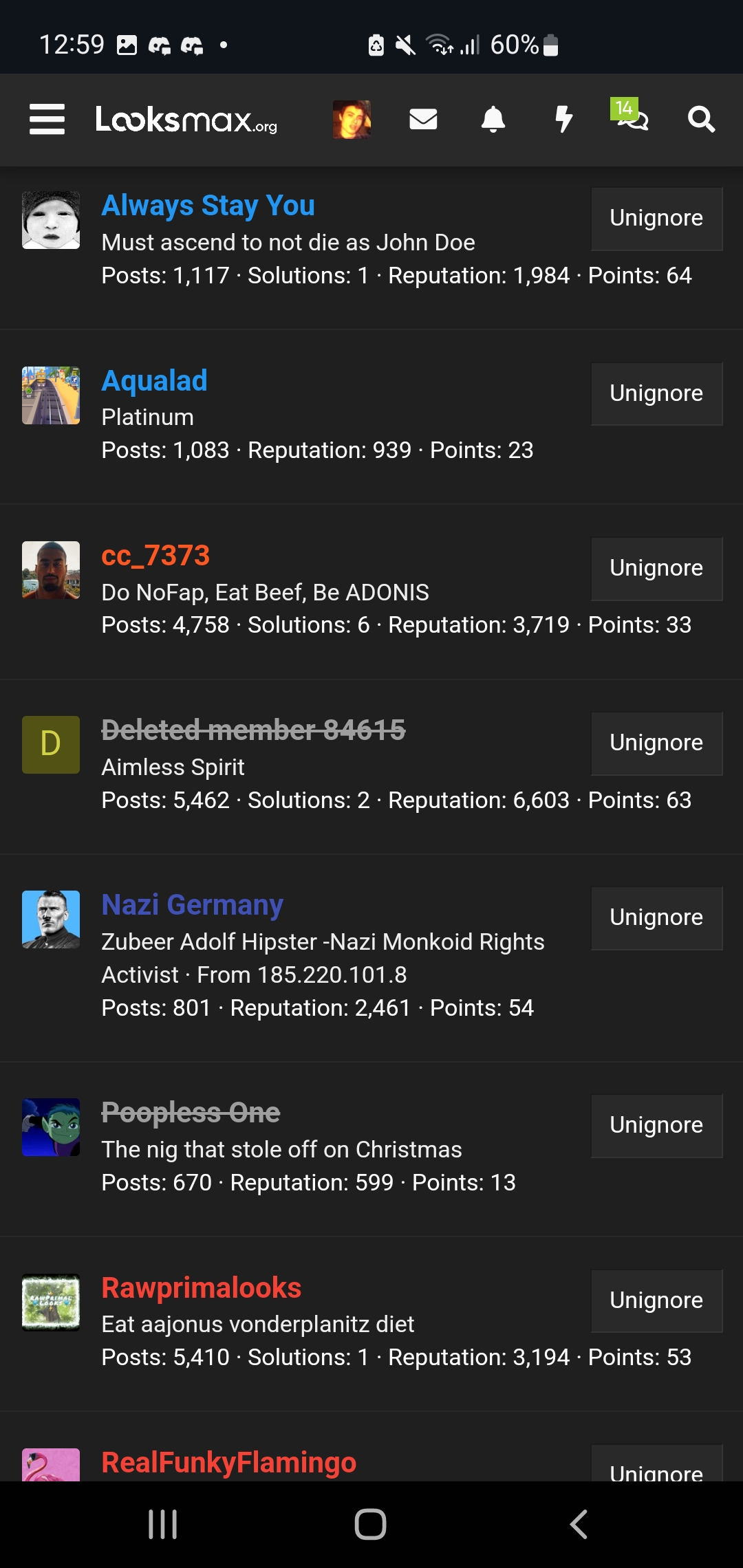Visit the Rawprimalooks profile username link
The height and width of the screenshot is (1568, 743).
click(x=202, y=1288)
